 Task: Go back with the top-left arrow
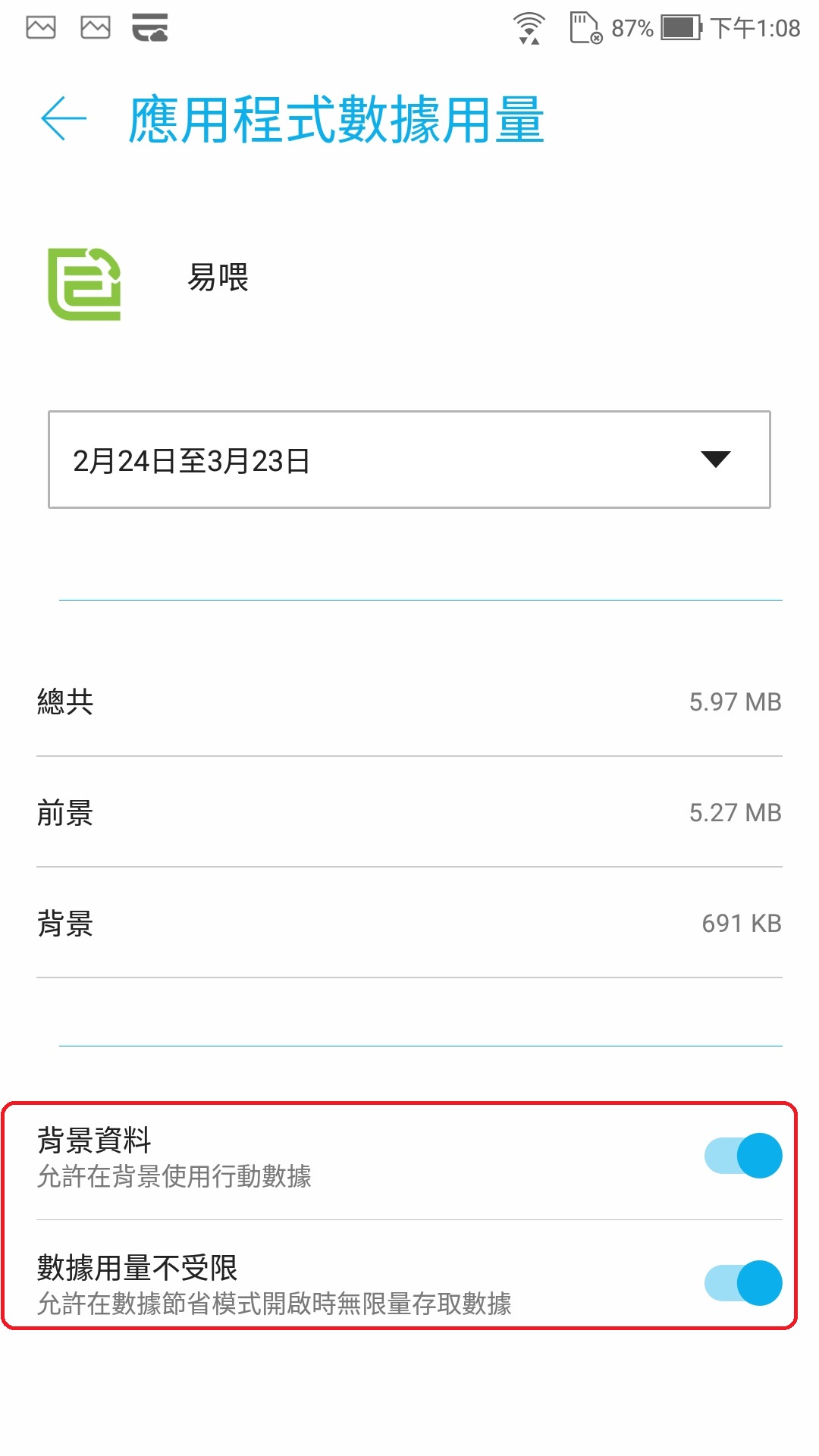(x=64, y=119)
